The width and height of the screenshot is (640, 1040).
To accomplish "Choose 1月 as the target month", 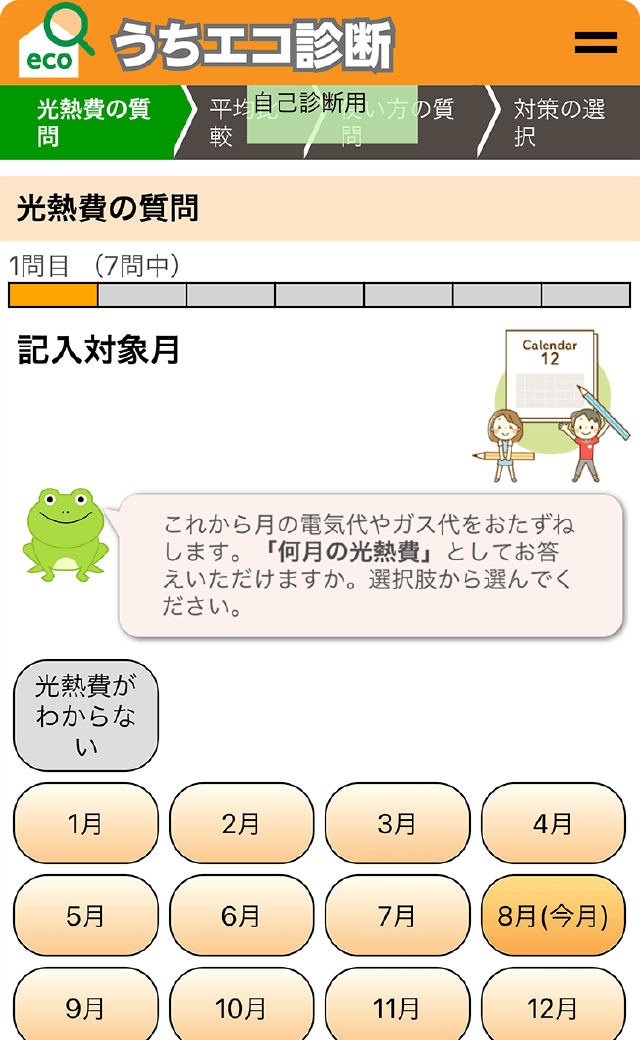I will pyautogui.click(x=86, y=823).
